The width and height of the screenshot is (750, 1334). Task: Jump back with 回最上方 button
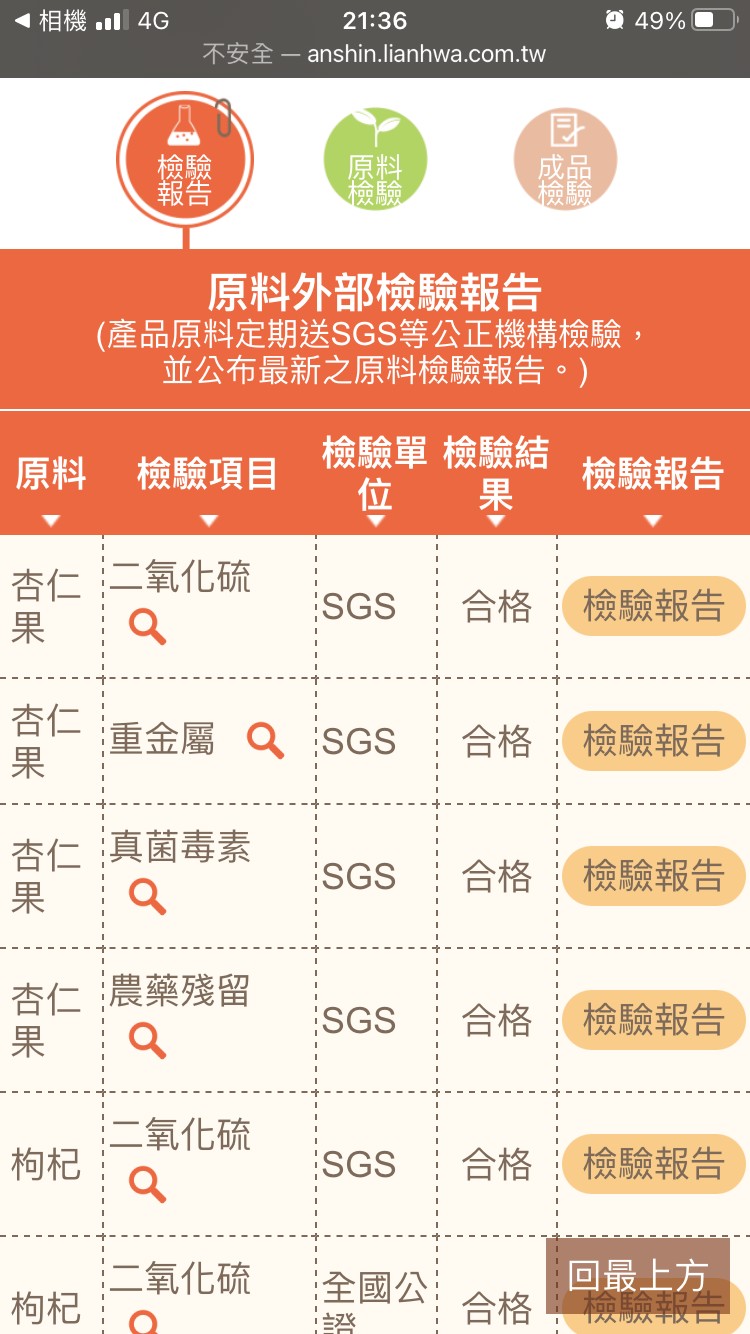tap(637, 1275)
